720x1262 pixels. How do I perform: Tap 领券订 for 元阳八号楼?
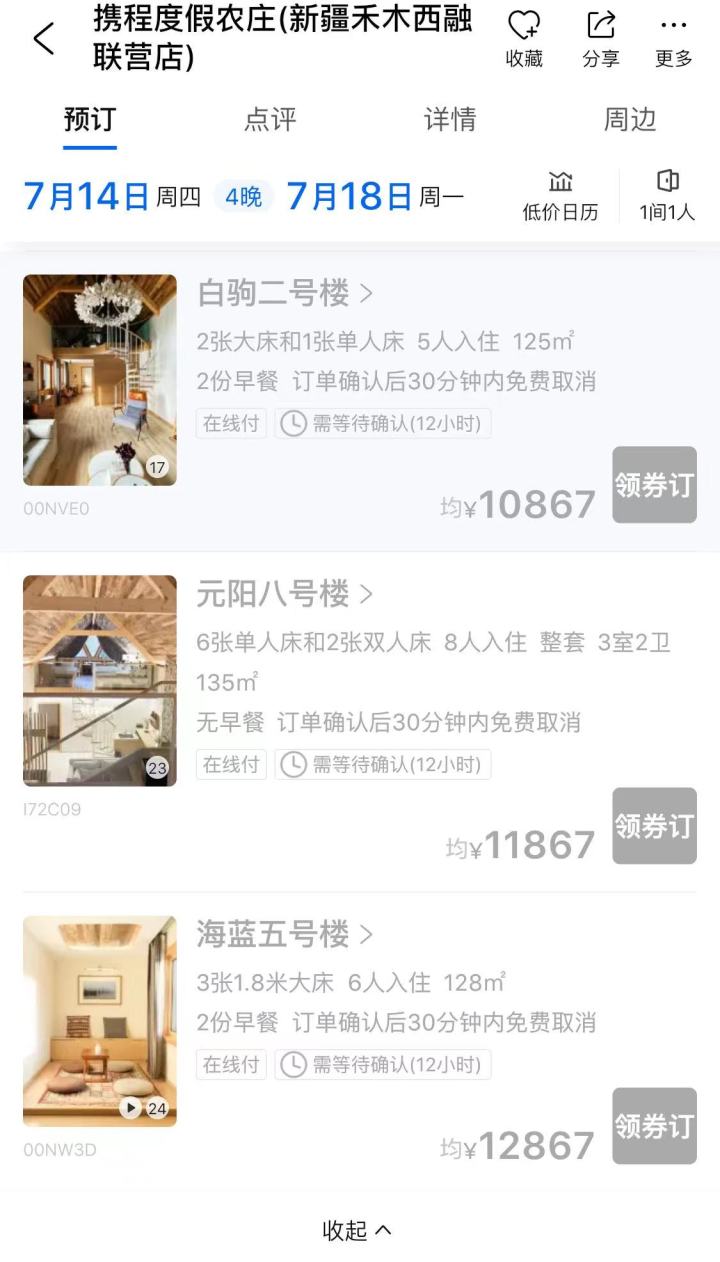654,826
